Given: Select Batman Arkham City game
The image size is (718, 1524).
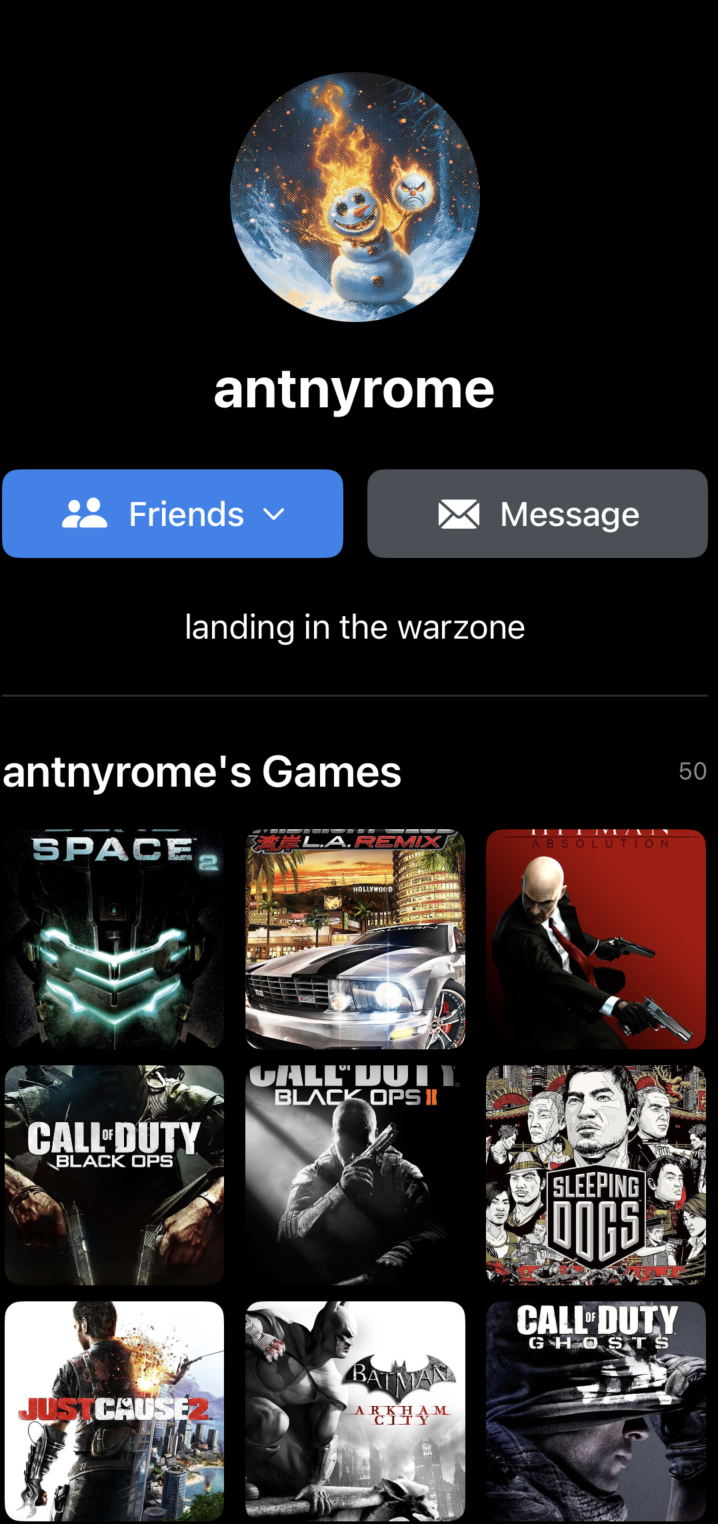Looking at the screenshot, I should tap(355, 1411).
